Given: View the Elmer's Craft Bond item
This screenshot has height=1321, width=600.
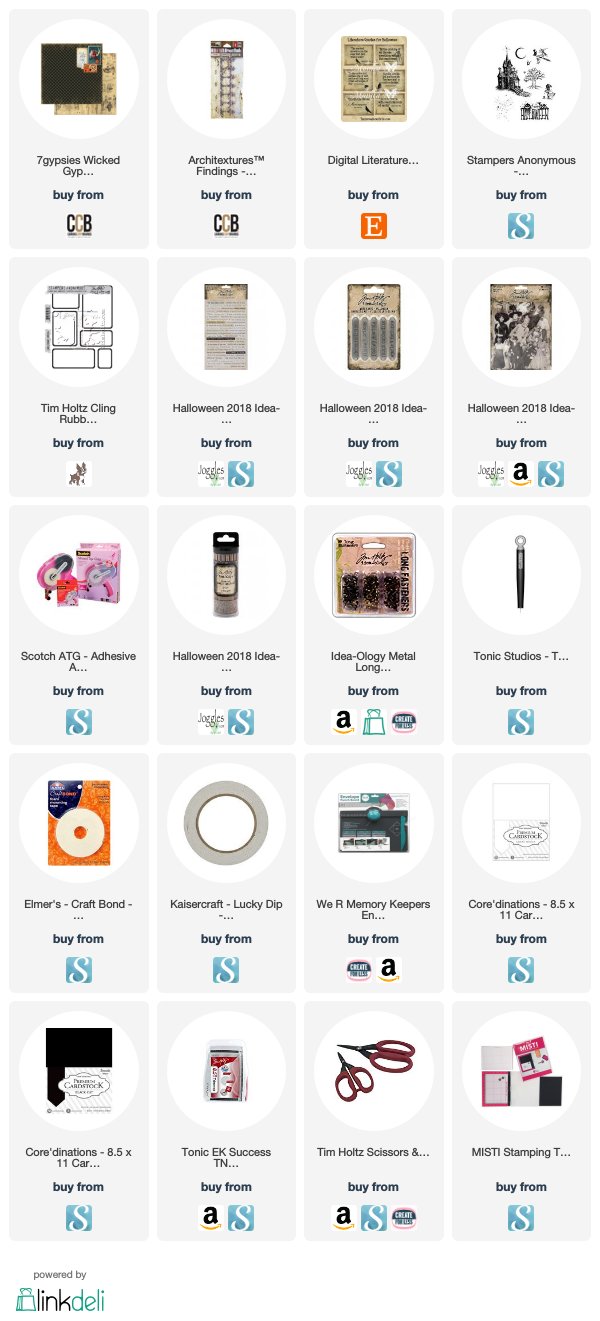Looking at the screenshot, I should (79, 872).
